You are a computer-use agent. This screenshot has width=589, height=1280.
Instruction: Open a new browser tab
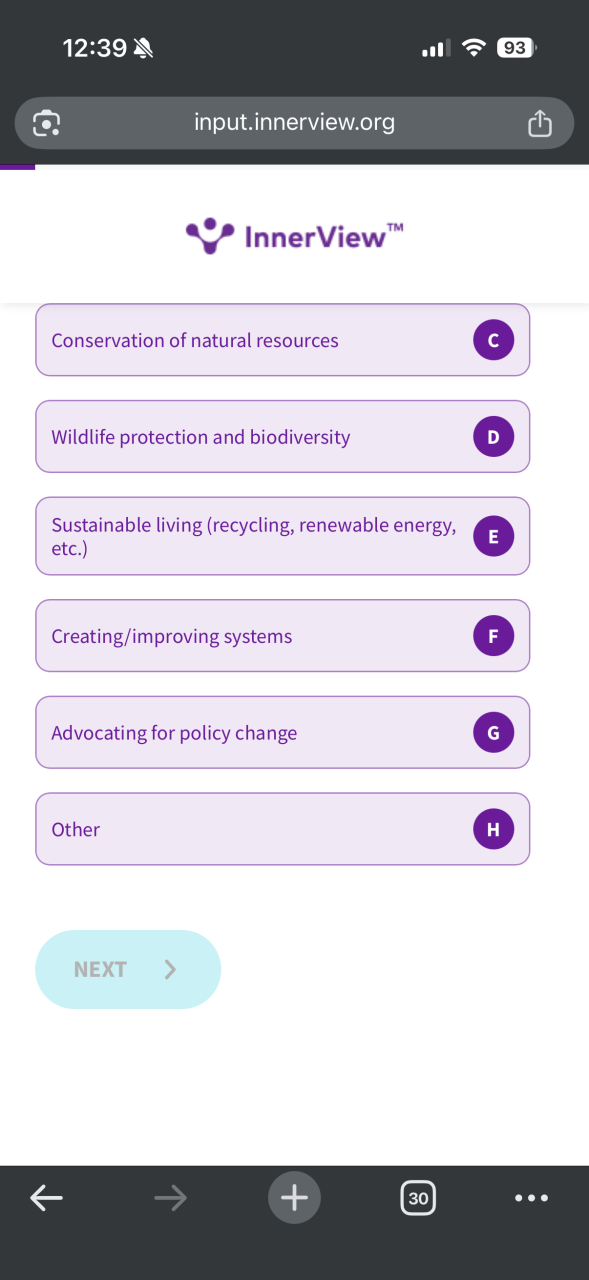tap(294, 1197)
